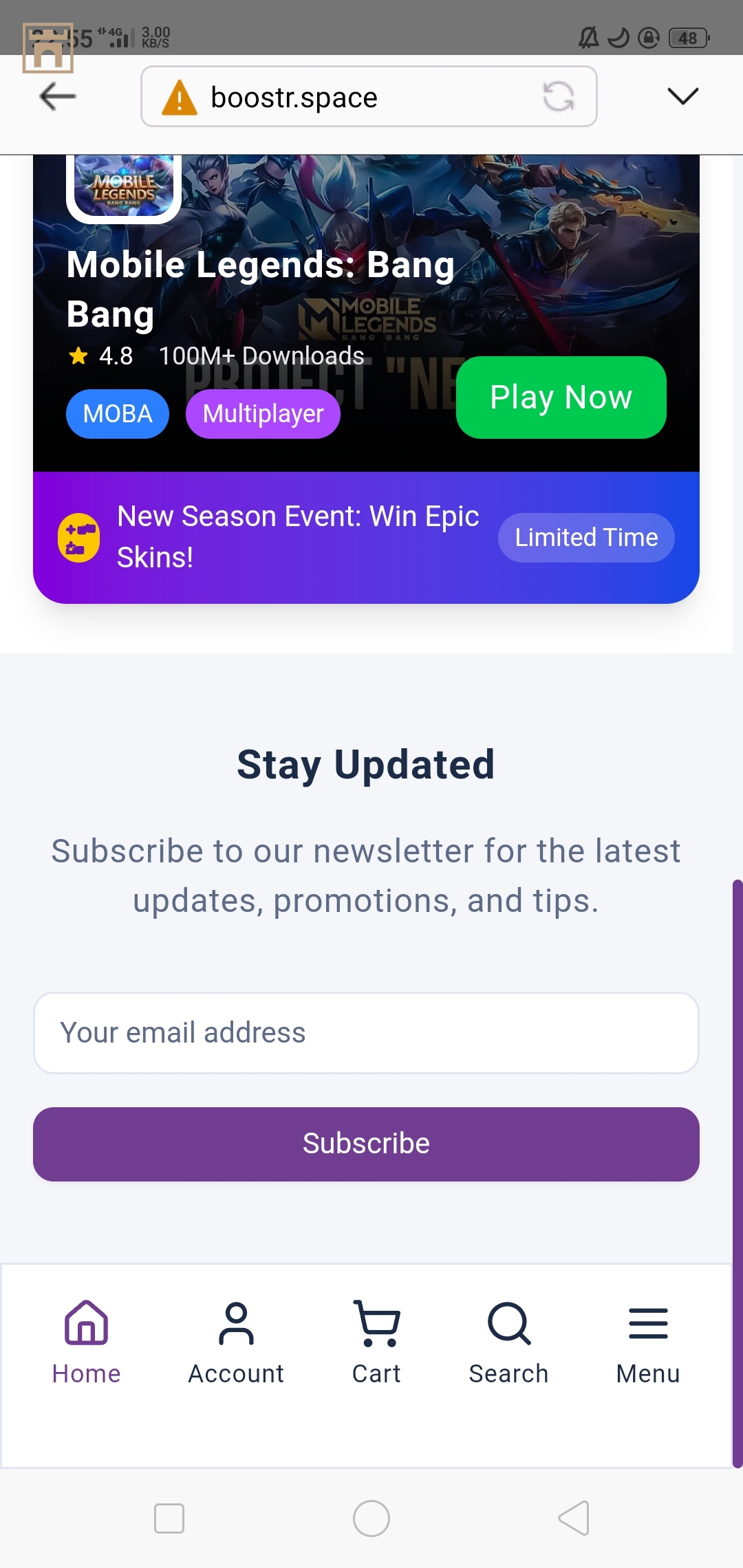Screen dimensions: 743x1568
Task: Tap the Play Now button
Action: [x=561, y=398]
